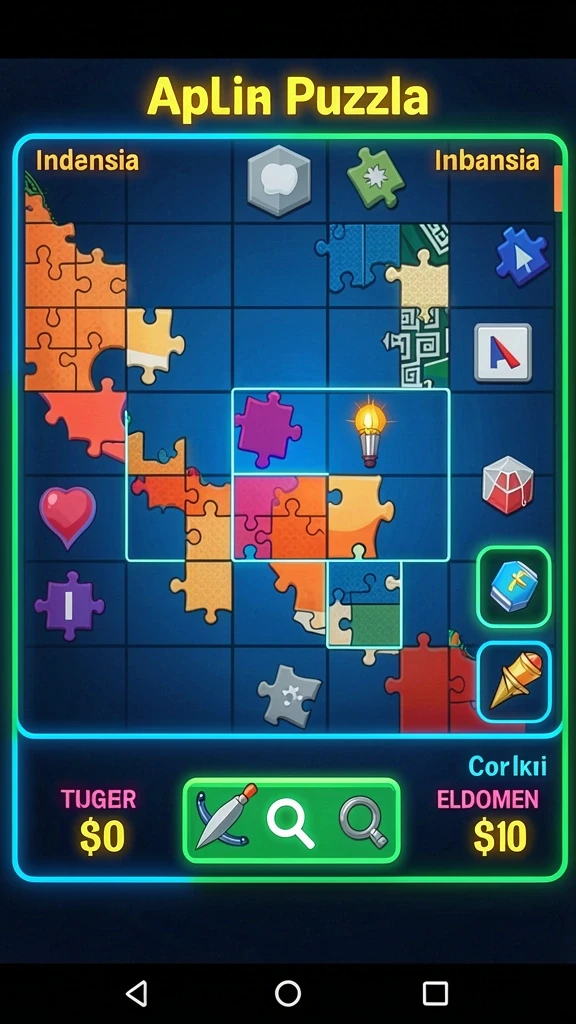The image size is (576, 1024).
Task: Pick the green puzzle piece with star
Action: (375, 178)
